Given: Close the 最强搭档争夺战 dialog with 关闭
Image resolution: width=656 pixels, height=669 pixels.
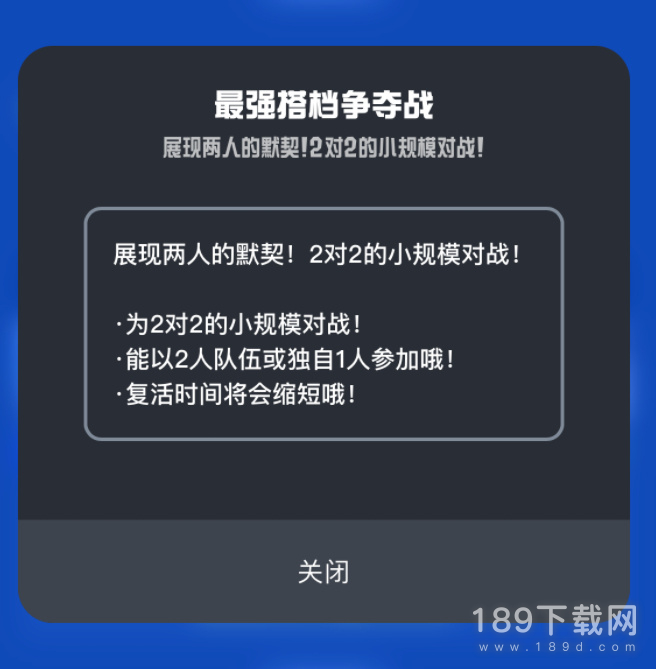Looking at the screenshot, I should click(323, 572).
